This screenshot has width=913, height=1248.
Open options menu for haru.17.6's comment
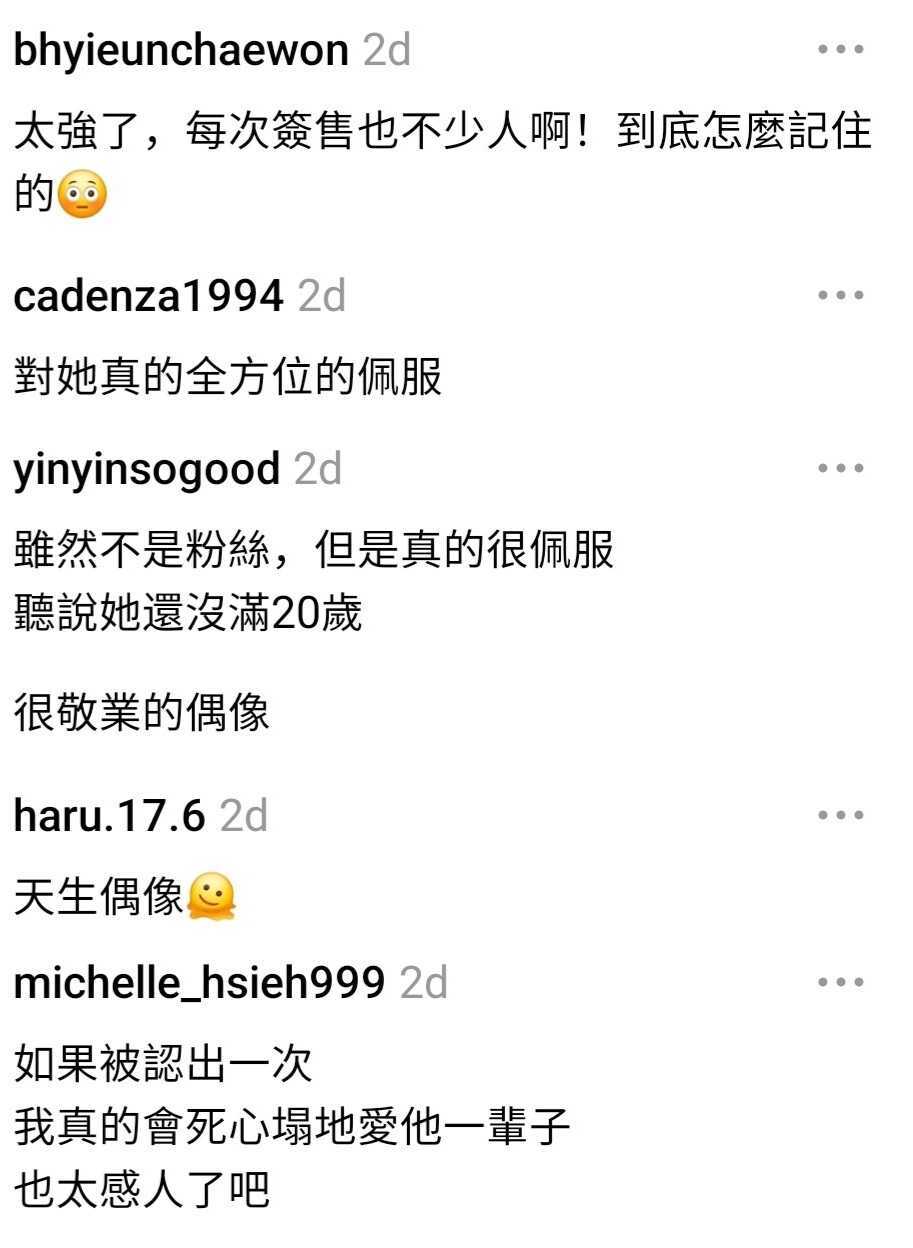point(840,815)
